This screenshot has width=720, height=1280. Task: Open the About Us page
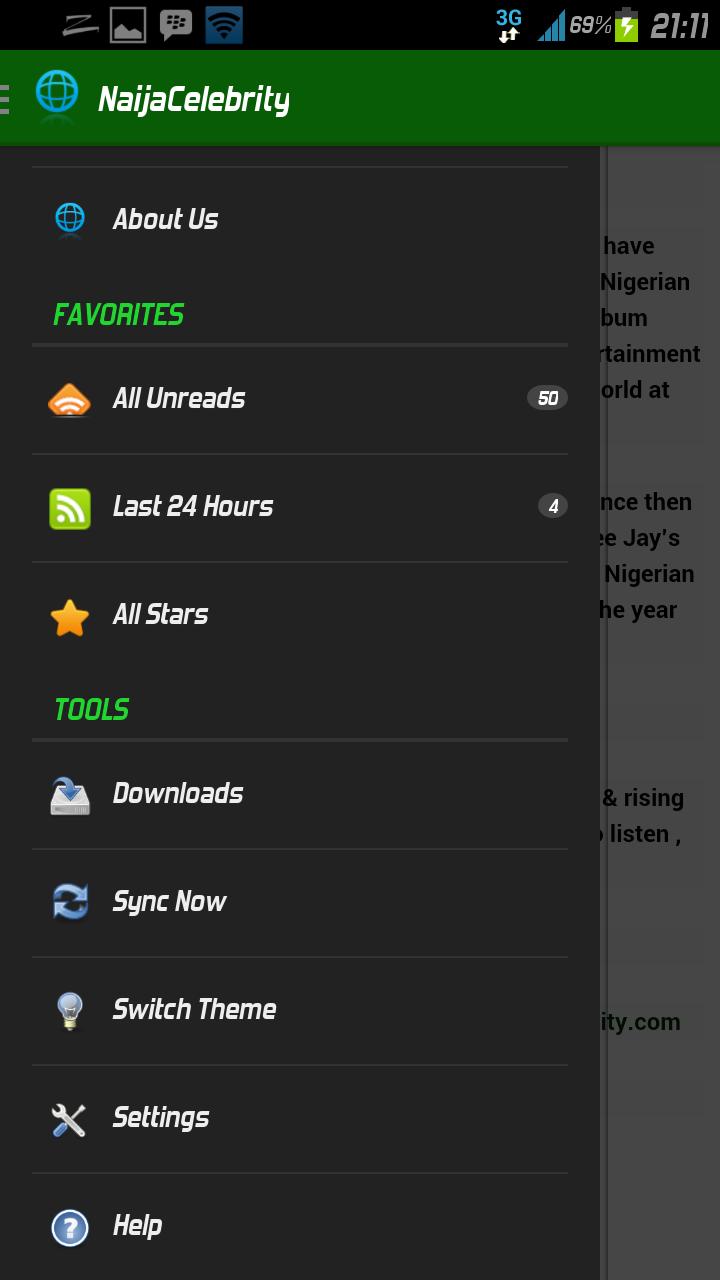[299, 219]
